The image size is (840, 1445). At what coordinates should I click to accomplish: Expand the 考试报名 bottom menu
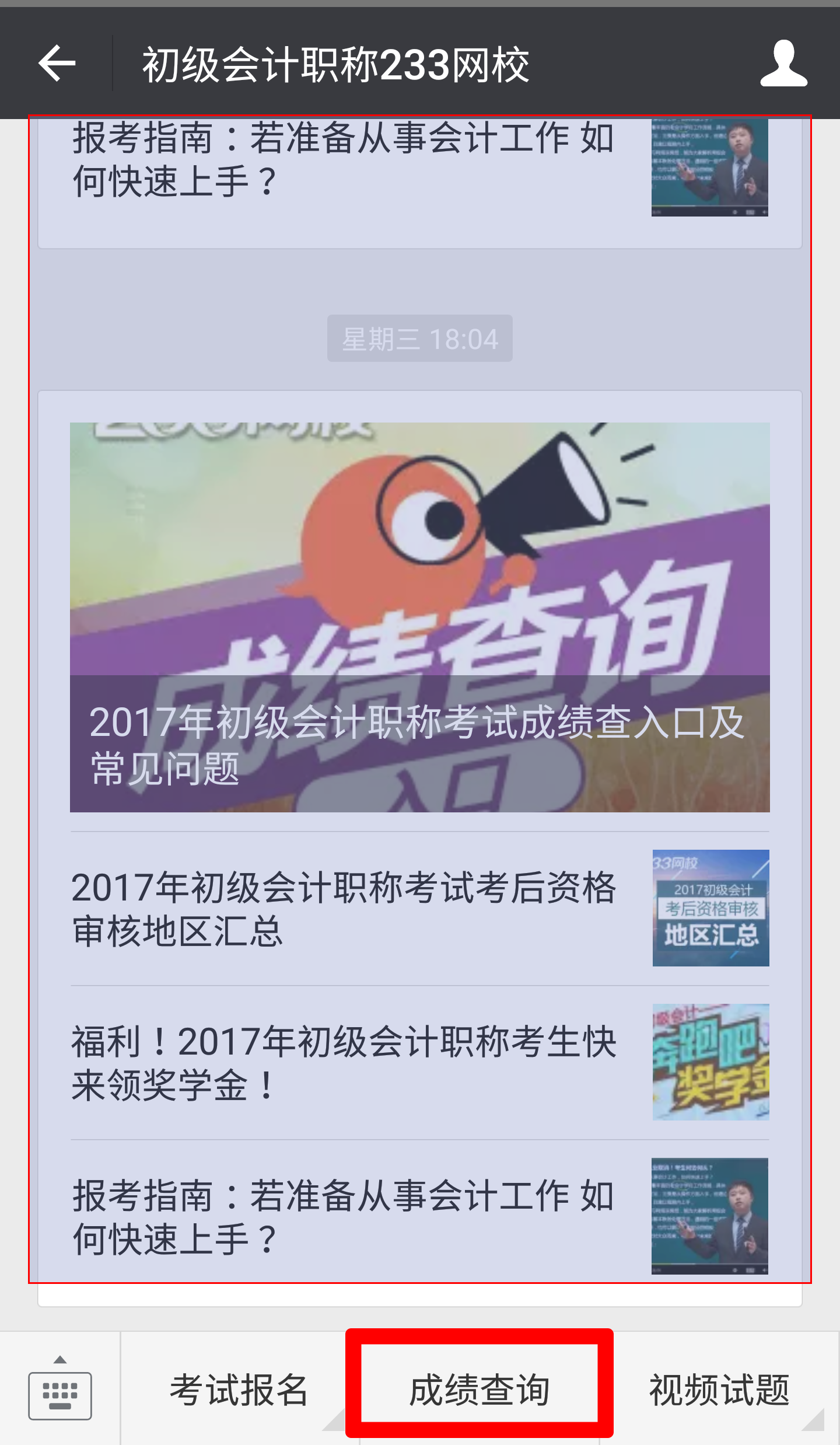(239, 1390)
